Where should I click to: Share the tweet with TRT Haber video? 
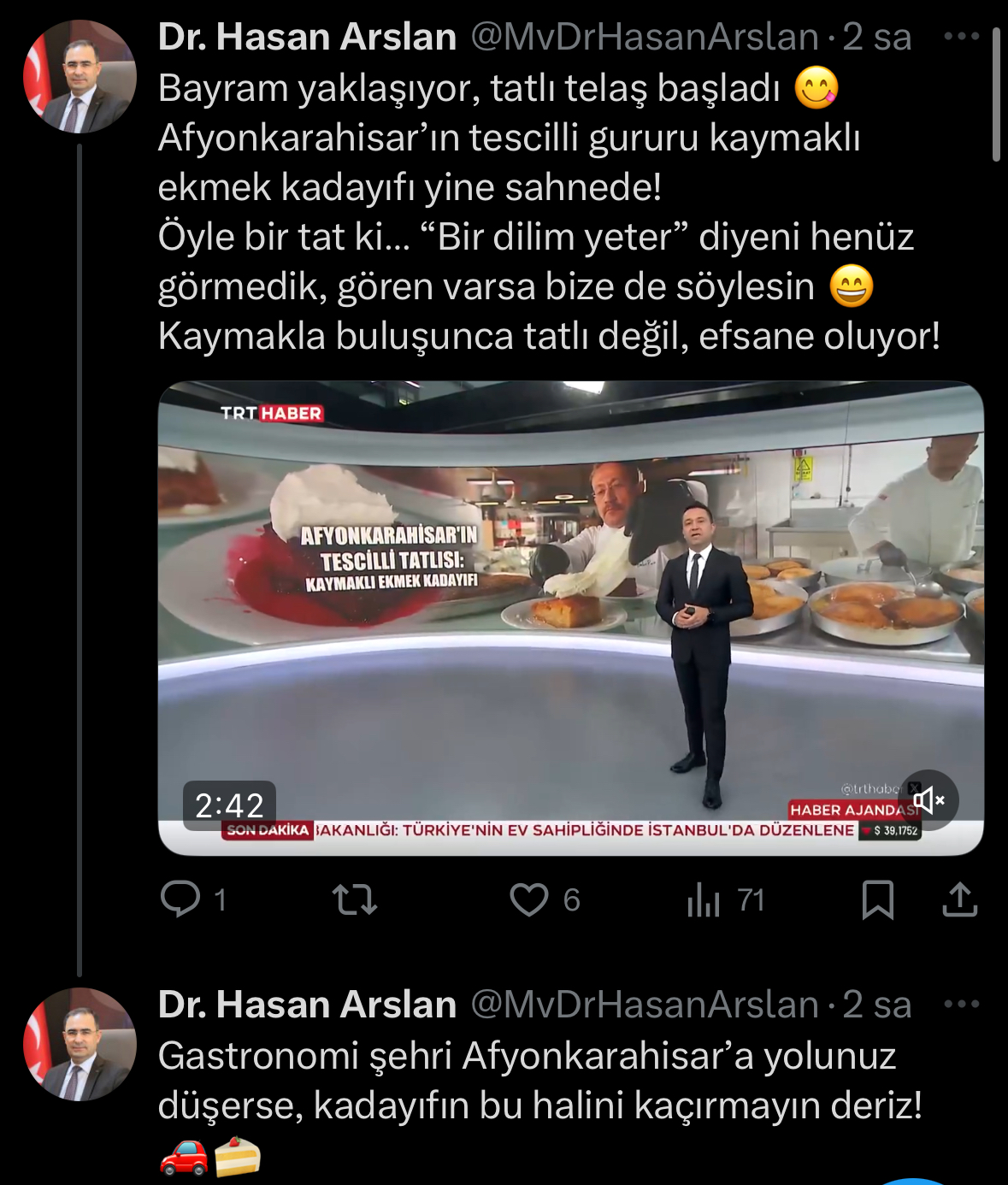coord(959,899)
